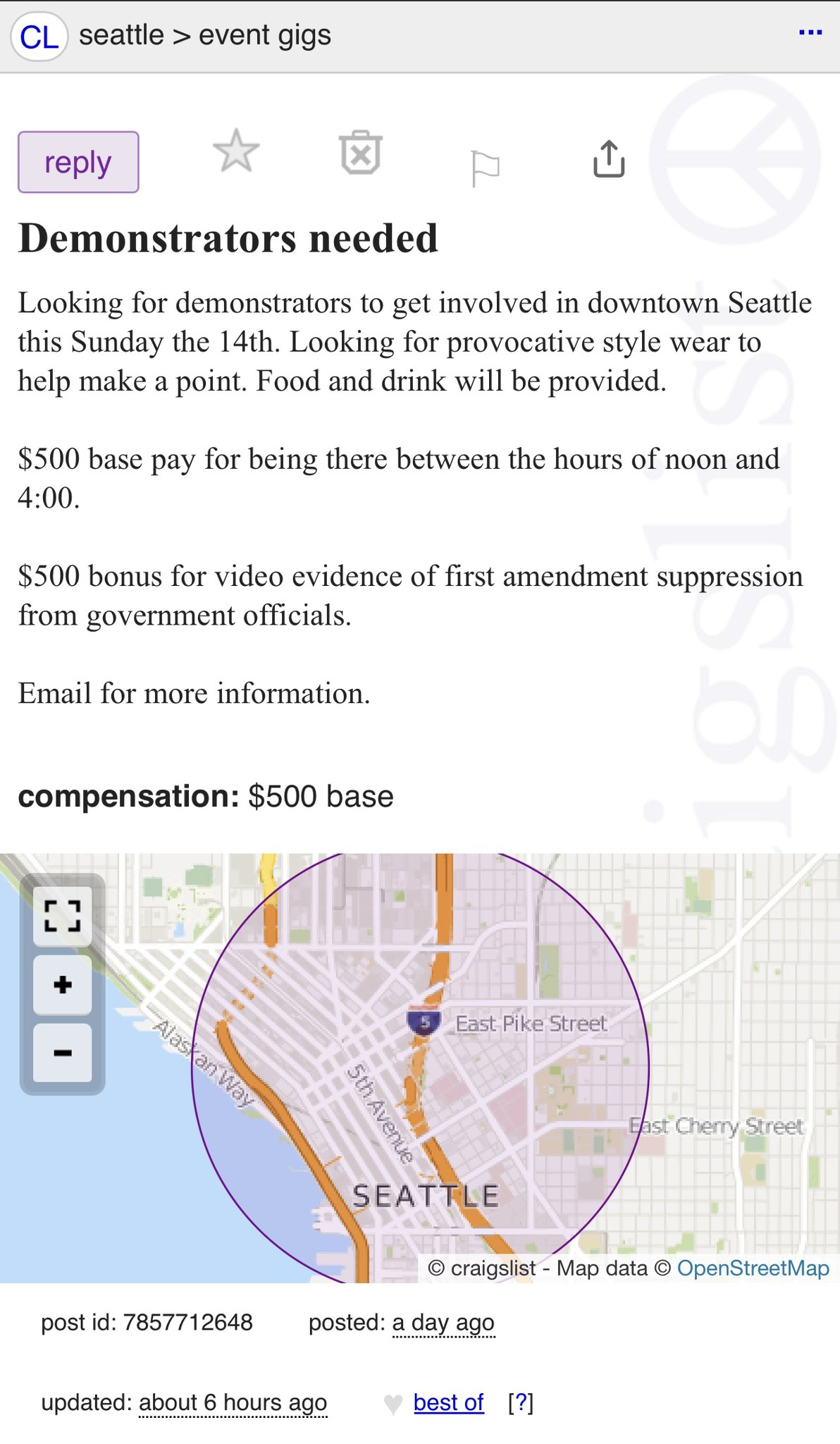This screenshot has height=1444, width=840.
Task: Nominate the post via best of link
Action: point(448,1402)
